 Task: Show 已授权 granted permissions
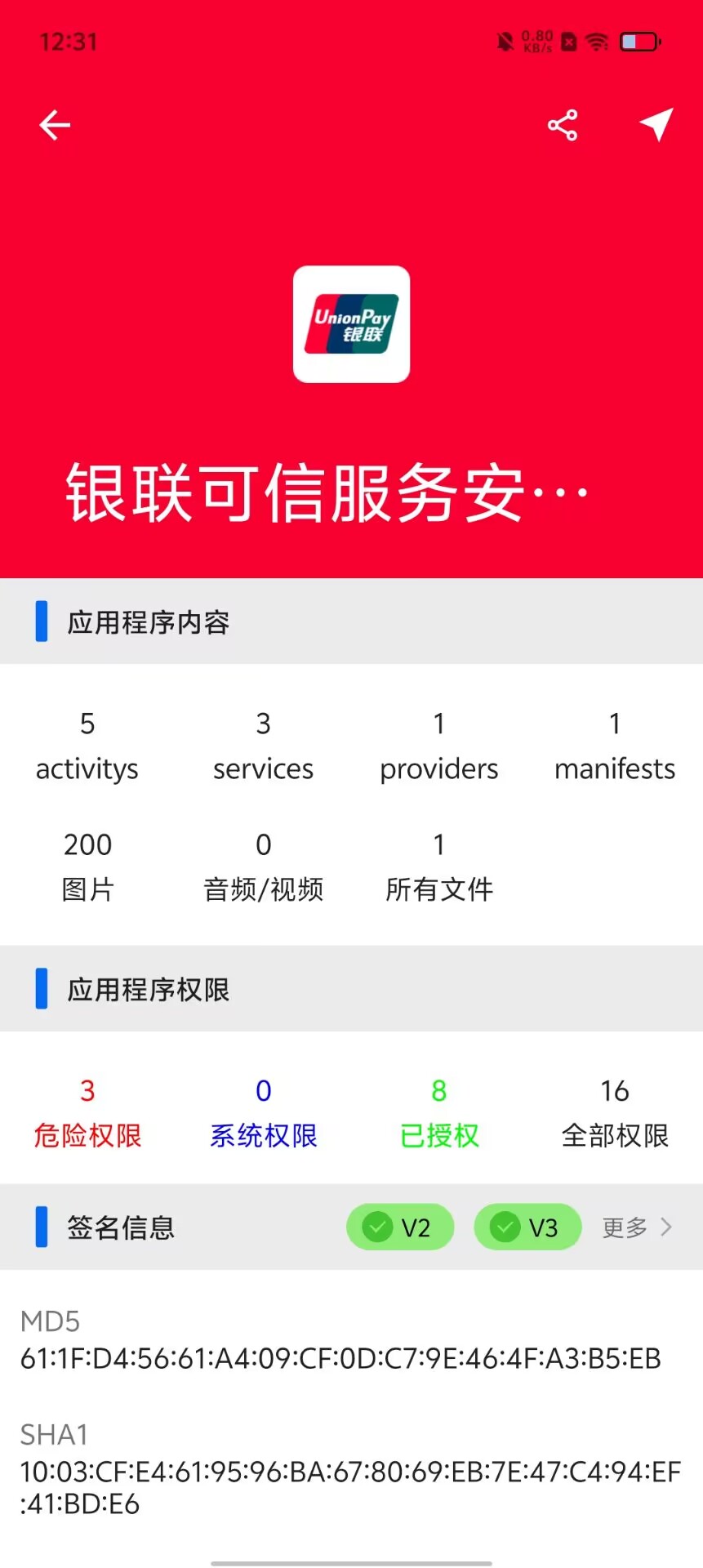coord(438,1112)
